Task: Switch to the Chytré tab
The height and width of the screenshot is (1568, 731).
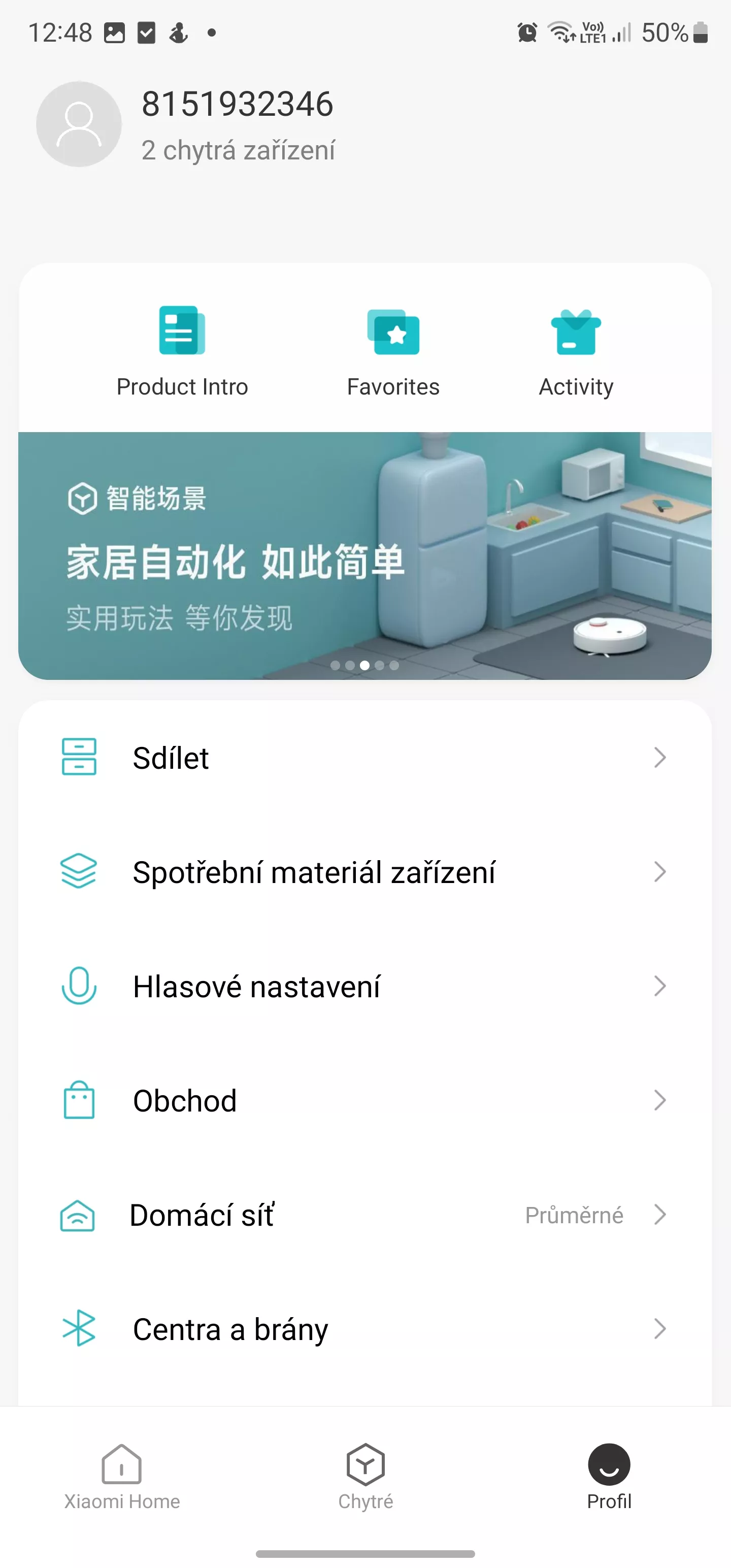Action: [x=365, y=1477]
